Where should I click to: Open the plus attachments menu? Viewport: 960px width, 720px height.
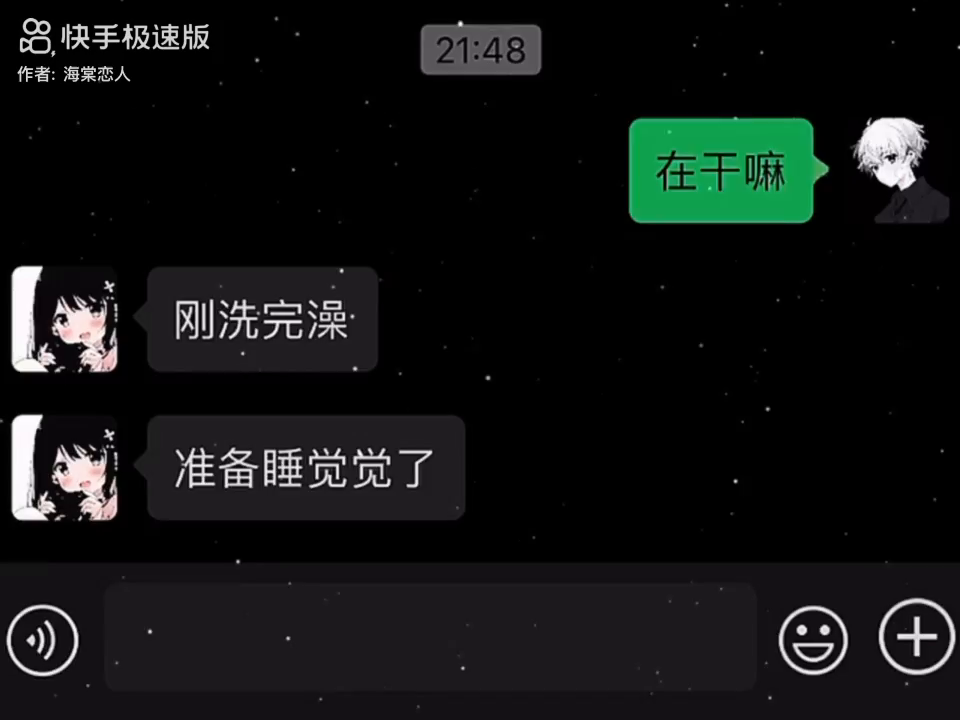coord(916,637)
